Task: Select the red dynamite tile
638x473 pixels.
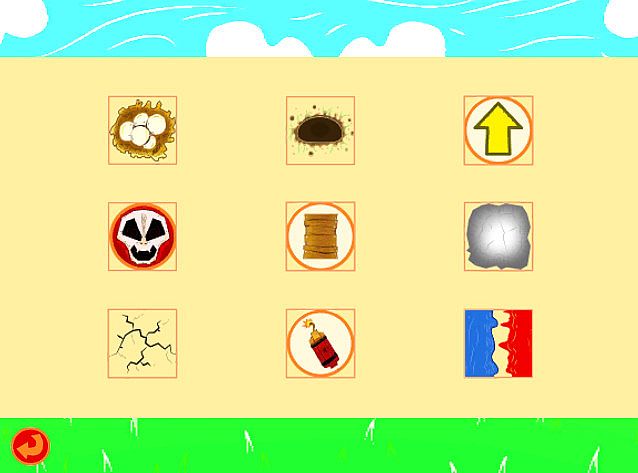Action: tap(320, 343)
